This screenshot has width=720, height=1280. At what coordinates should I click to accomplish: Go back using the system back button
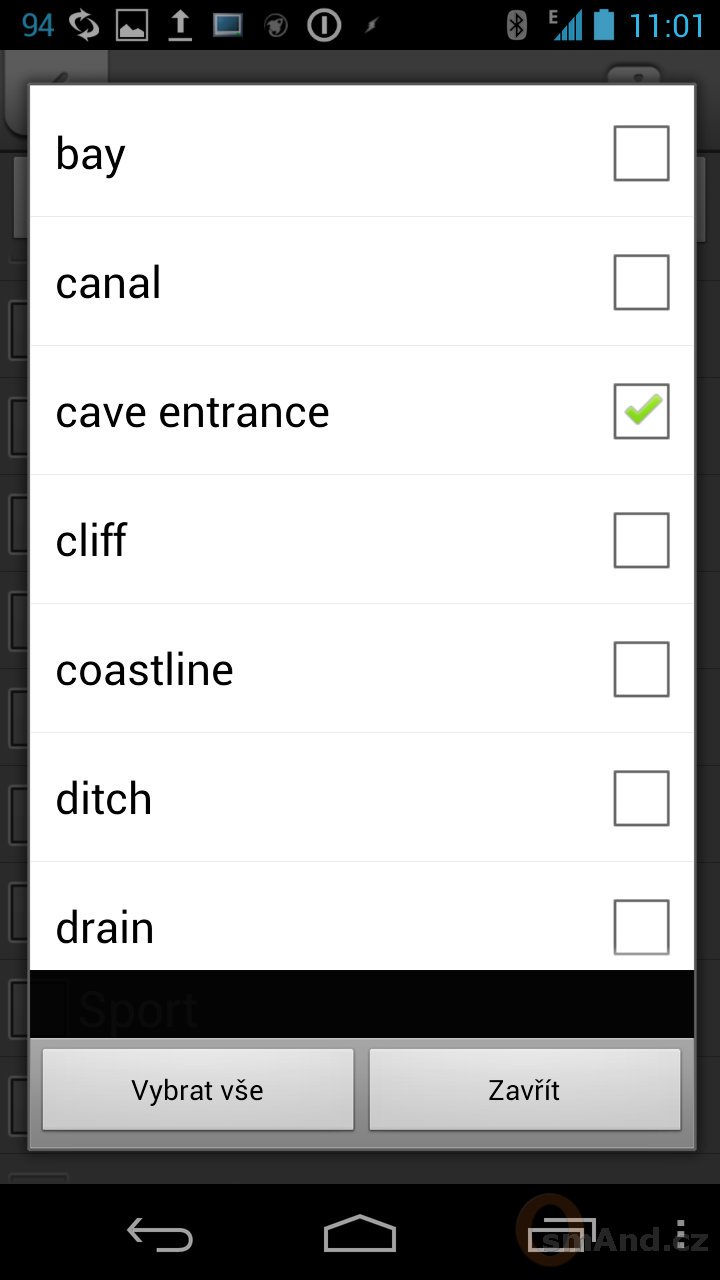[x=160, y=1235]
